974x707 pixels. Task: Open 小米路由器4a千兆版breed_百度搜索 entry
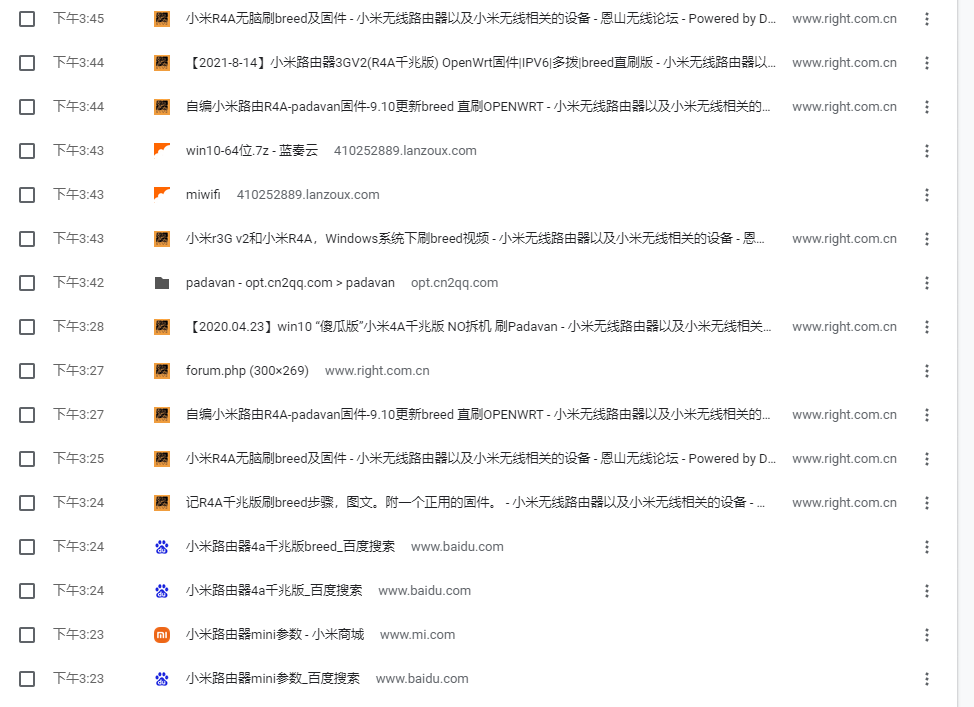click(290, 547)
